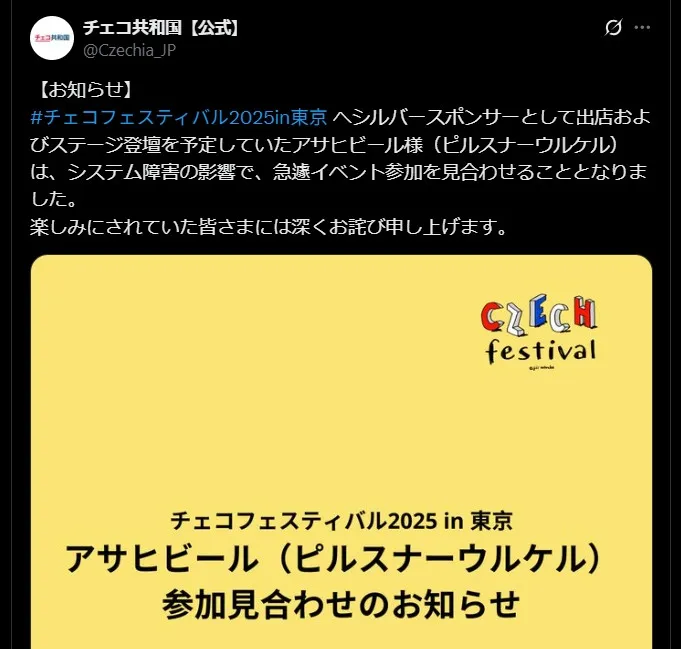Open the Czech Republic profile avatar

(x=52, y=38)
